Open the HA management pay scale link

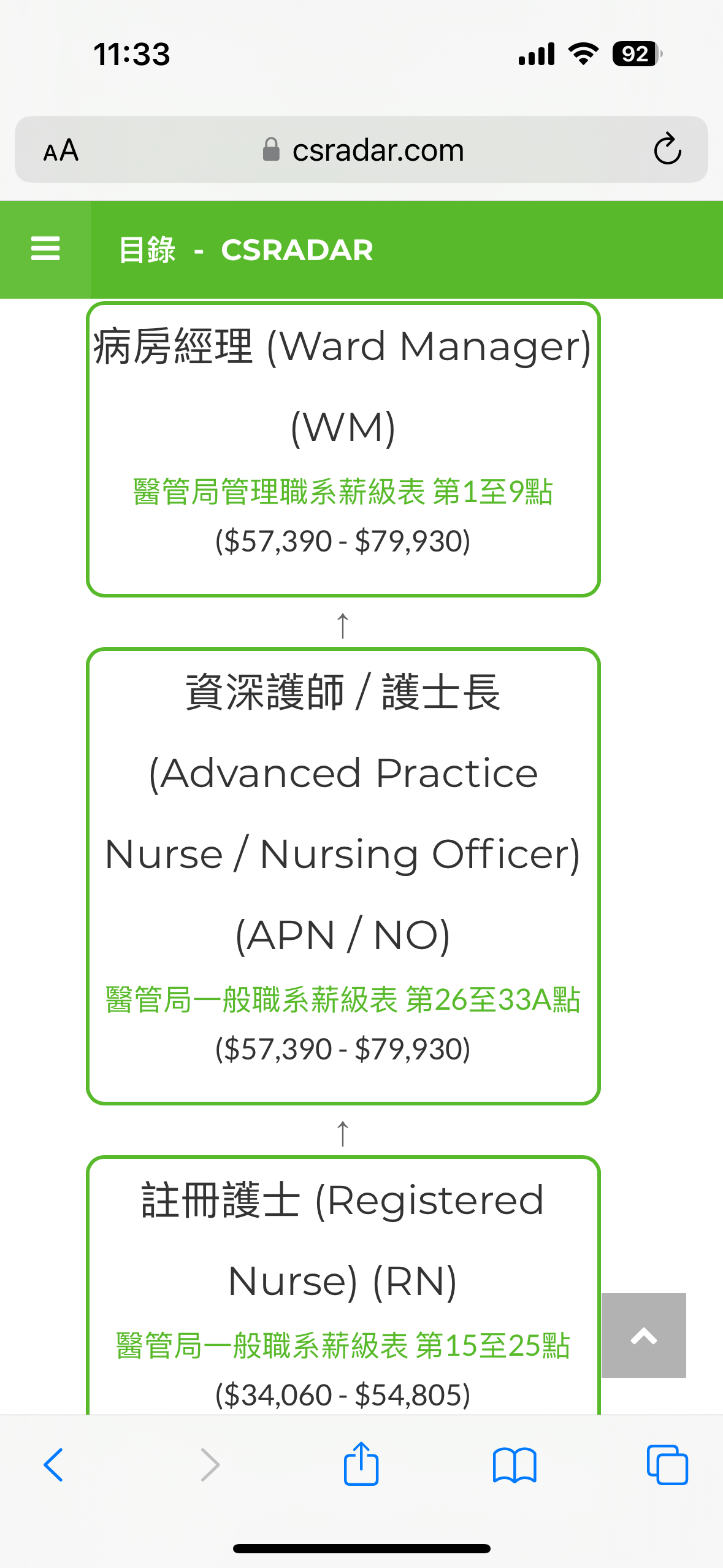pyautogui.click(x=343, y=492)
